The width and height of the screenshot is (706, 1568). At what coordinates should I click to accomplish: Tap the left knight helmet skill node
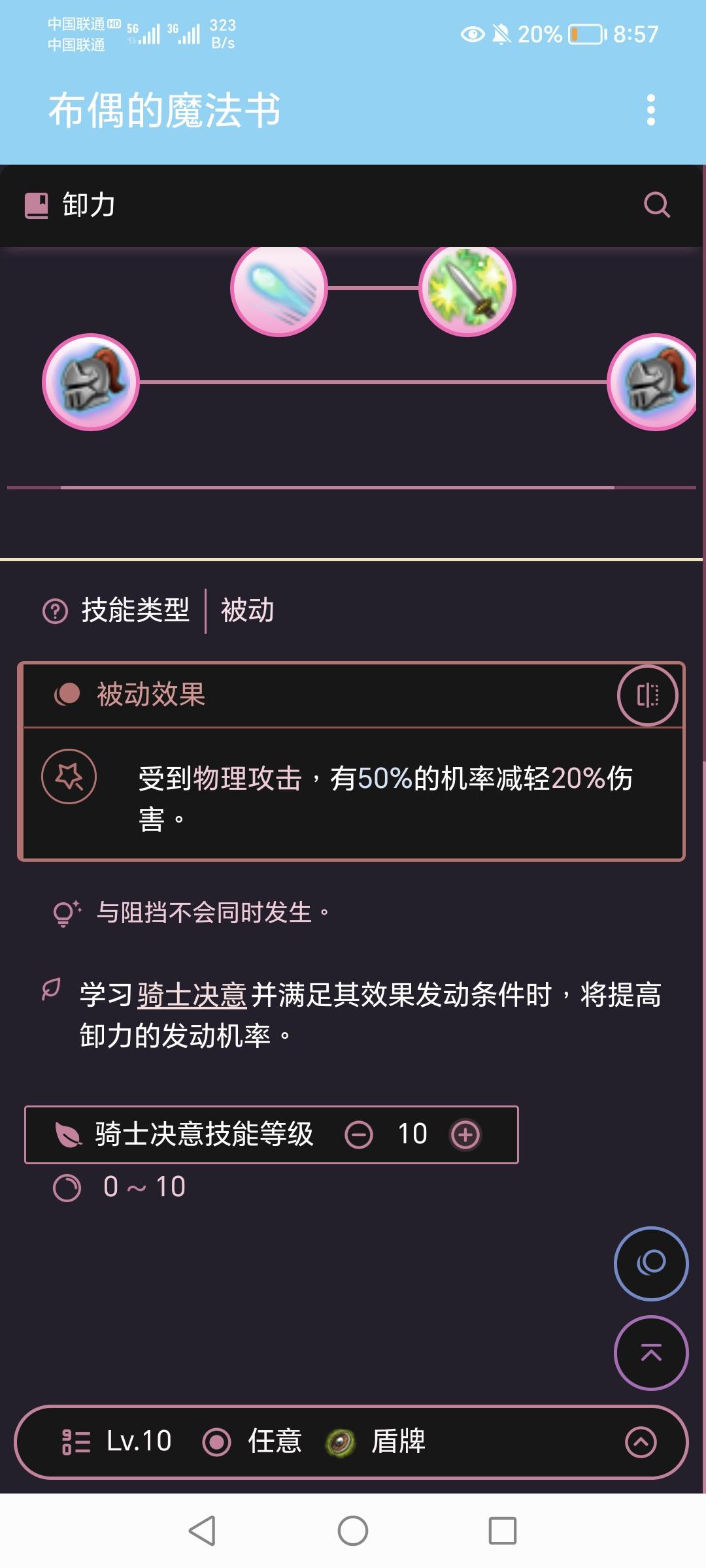(x=90, y=384)
